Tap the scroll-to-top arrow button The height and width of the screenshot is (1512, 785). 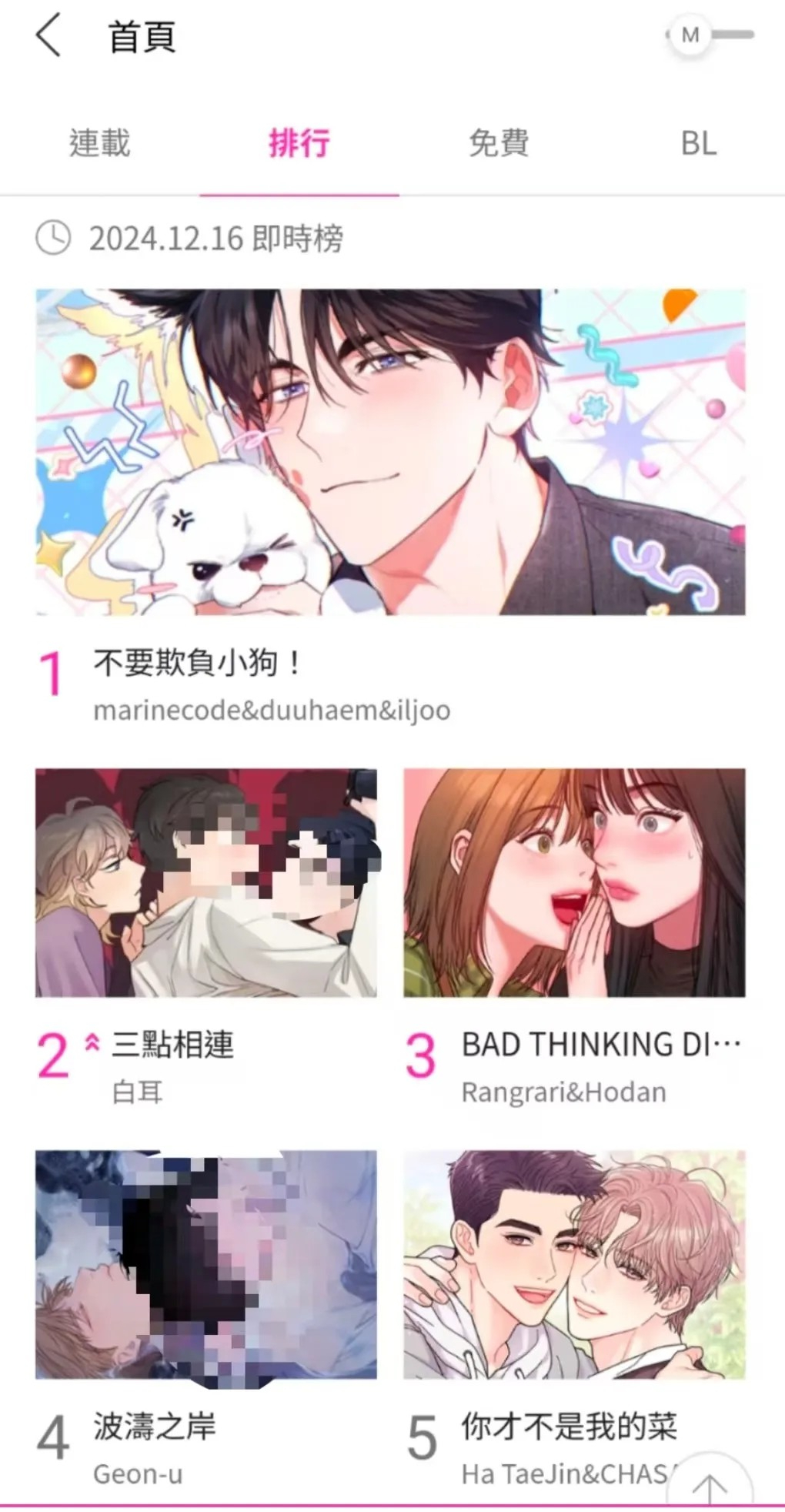click(709, 1486)
